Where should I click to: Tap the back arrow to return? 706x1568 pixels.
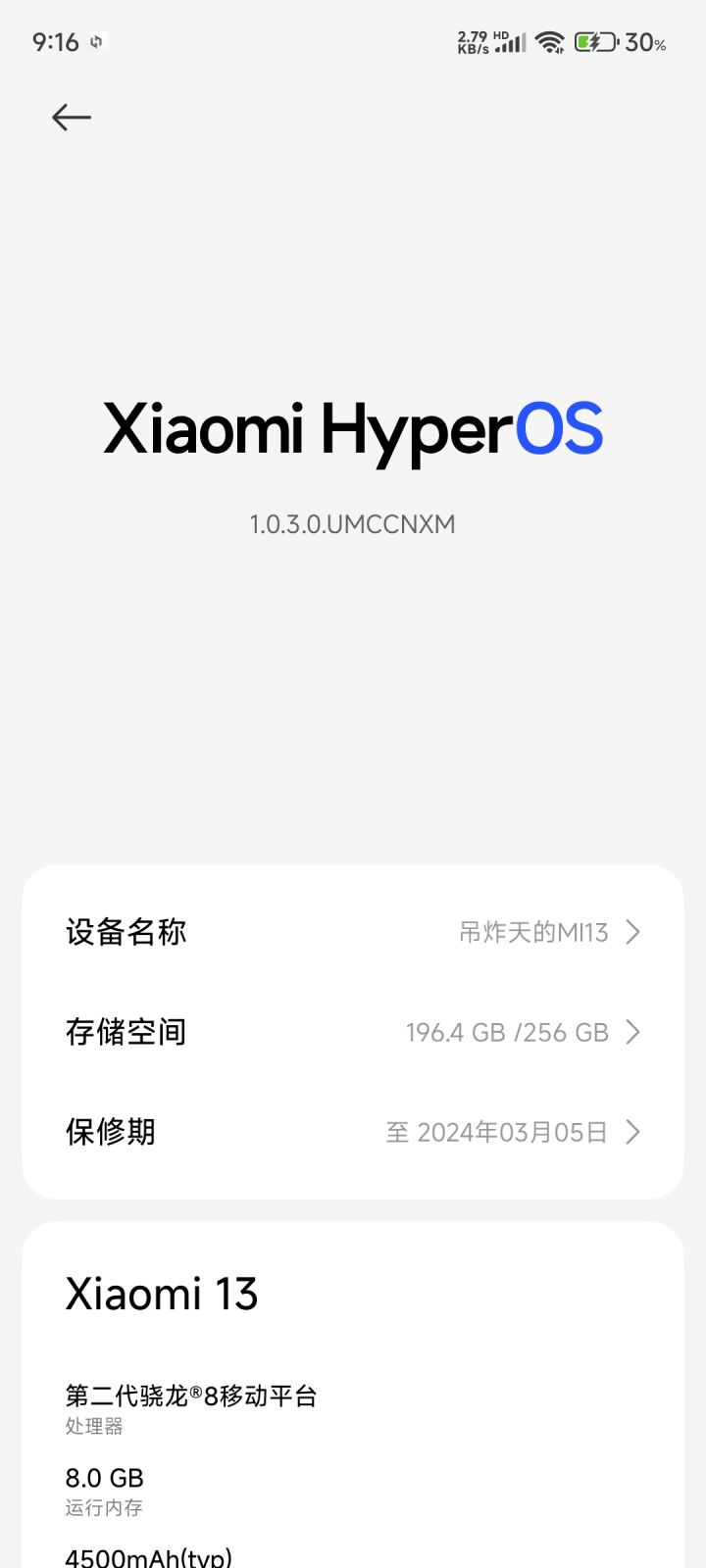(71, 117)
